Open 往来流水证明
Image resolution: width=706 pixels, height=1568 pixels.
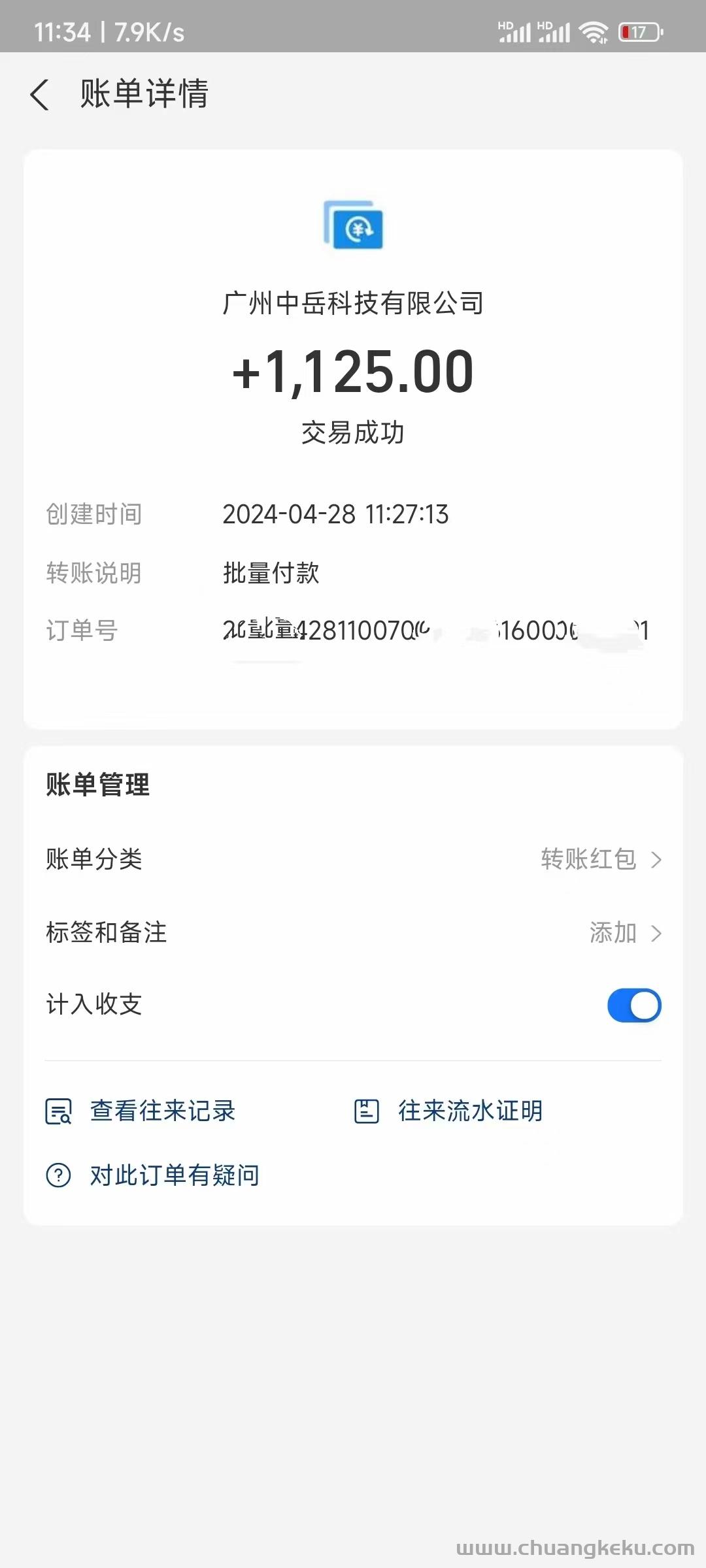pos(448,1111)
